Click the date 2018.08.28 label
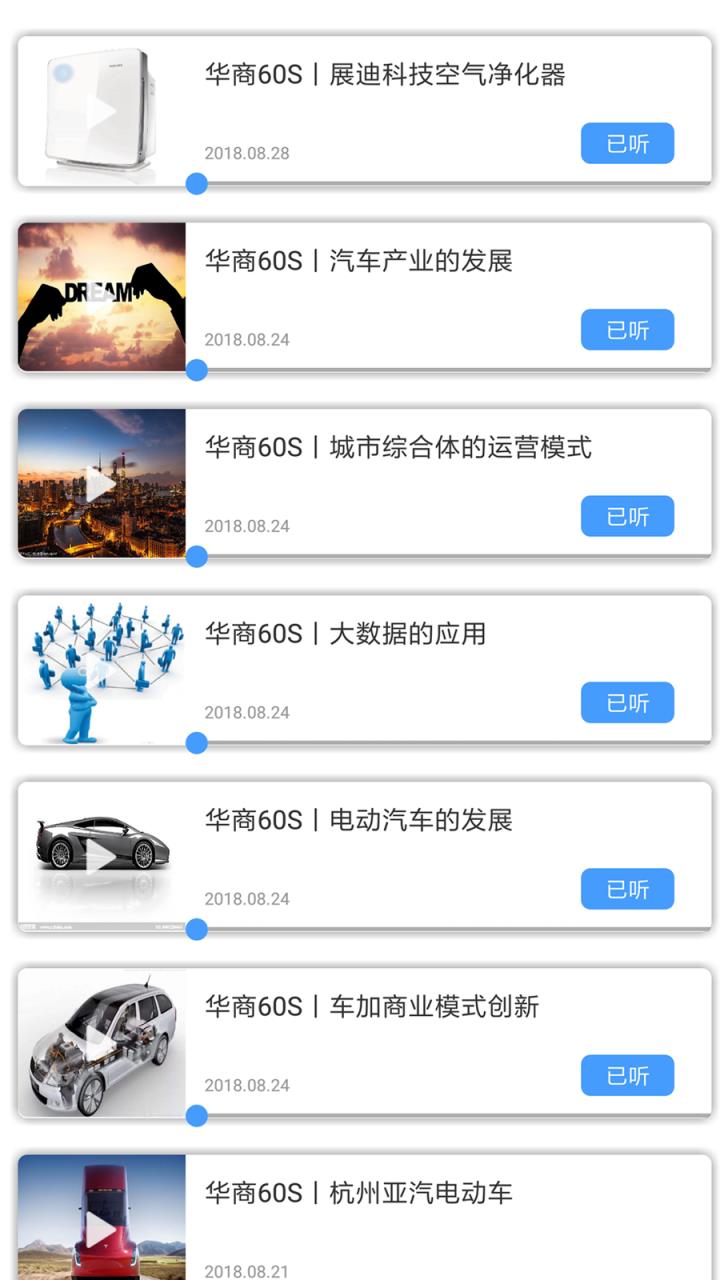Image resolution: width=720 pixels, height=1280 pixels. point(247,153)
